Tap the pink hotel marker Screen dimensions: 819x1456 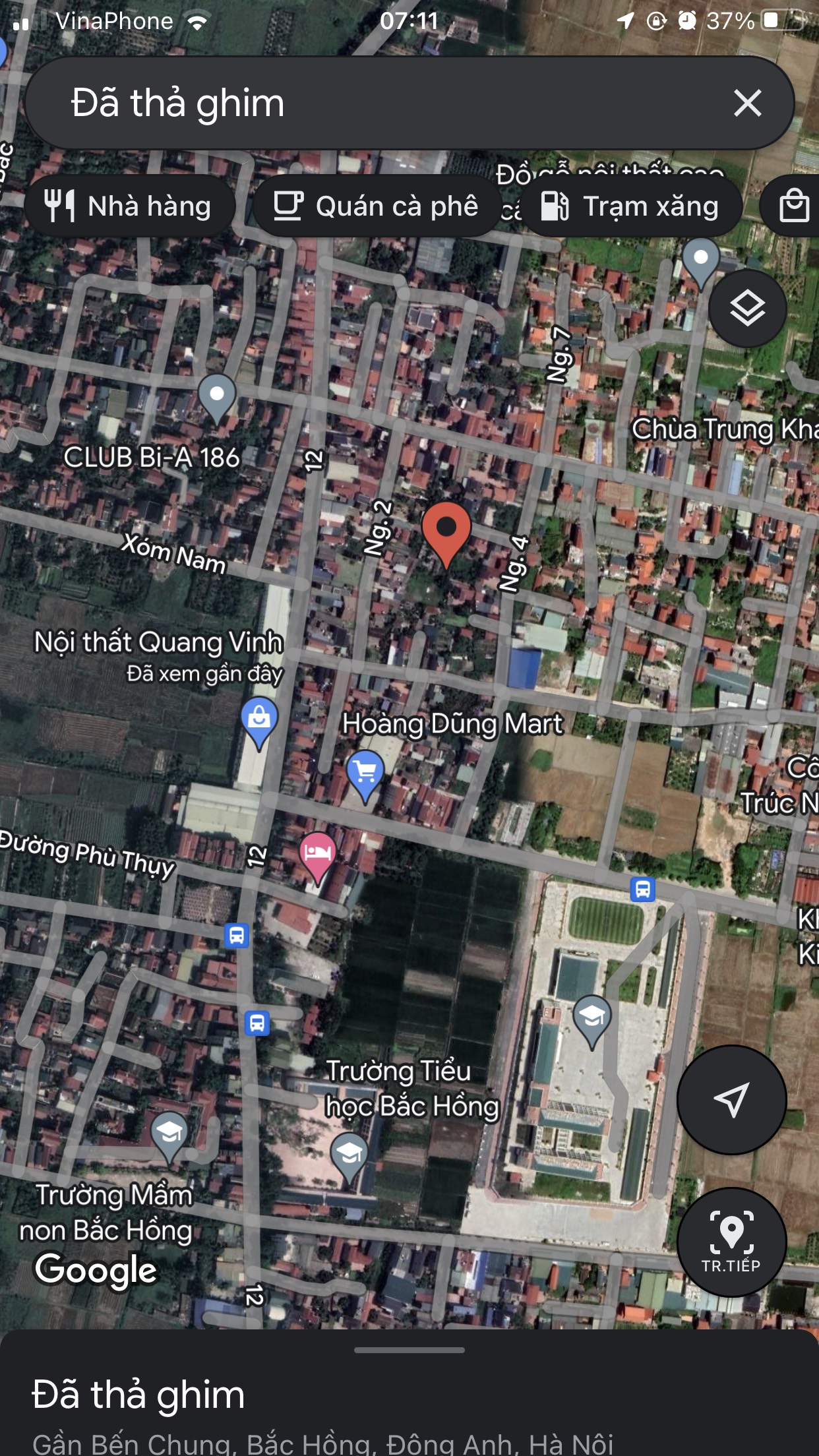pyautogui.click(x=317, y=854)
